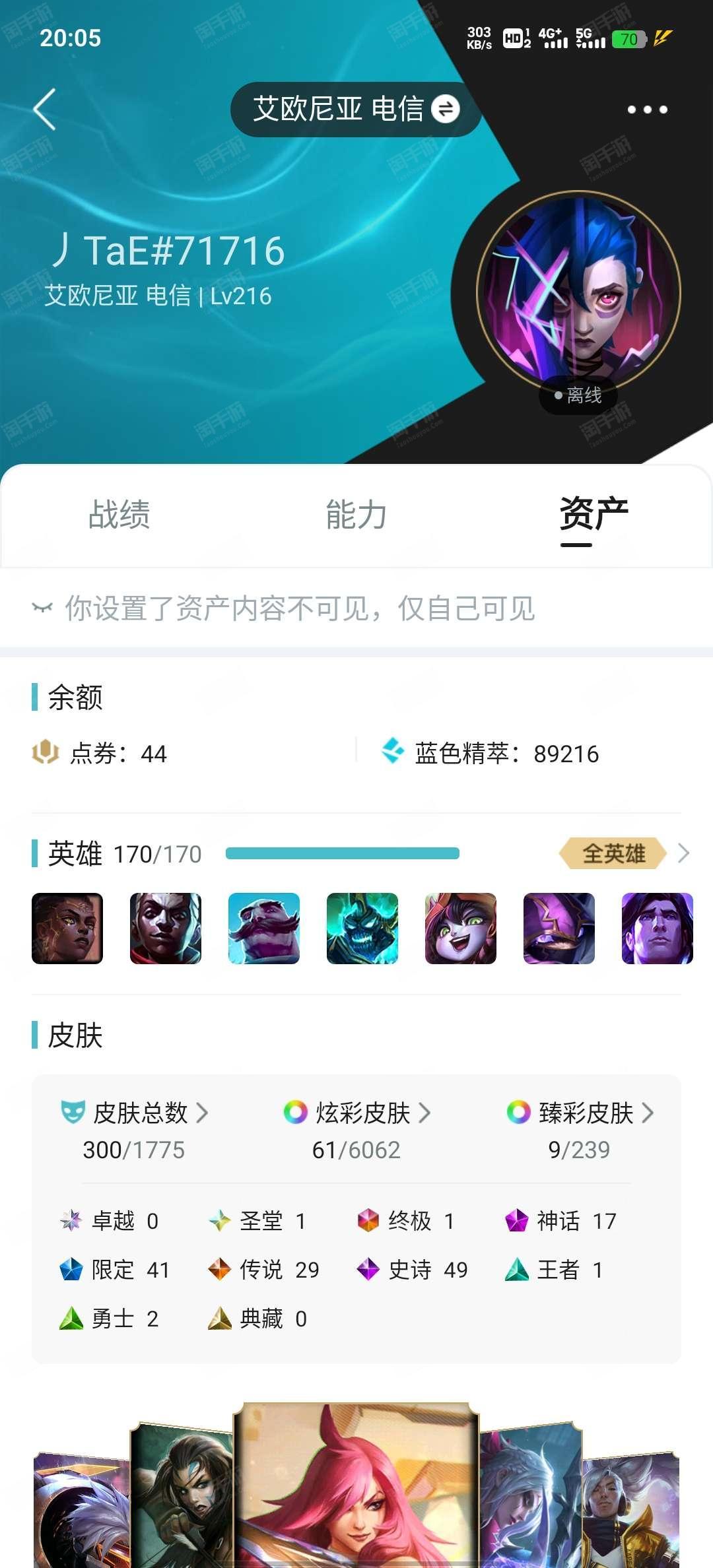Open the three-dot overflow menu
Image resolution: width=713 pixels, height=1568 pixels.
point(647,110)
